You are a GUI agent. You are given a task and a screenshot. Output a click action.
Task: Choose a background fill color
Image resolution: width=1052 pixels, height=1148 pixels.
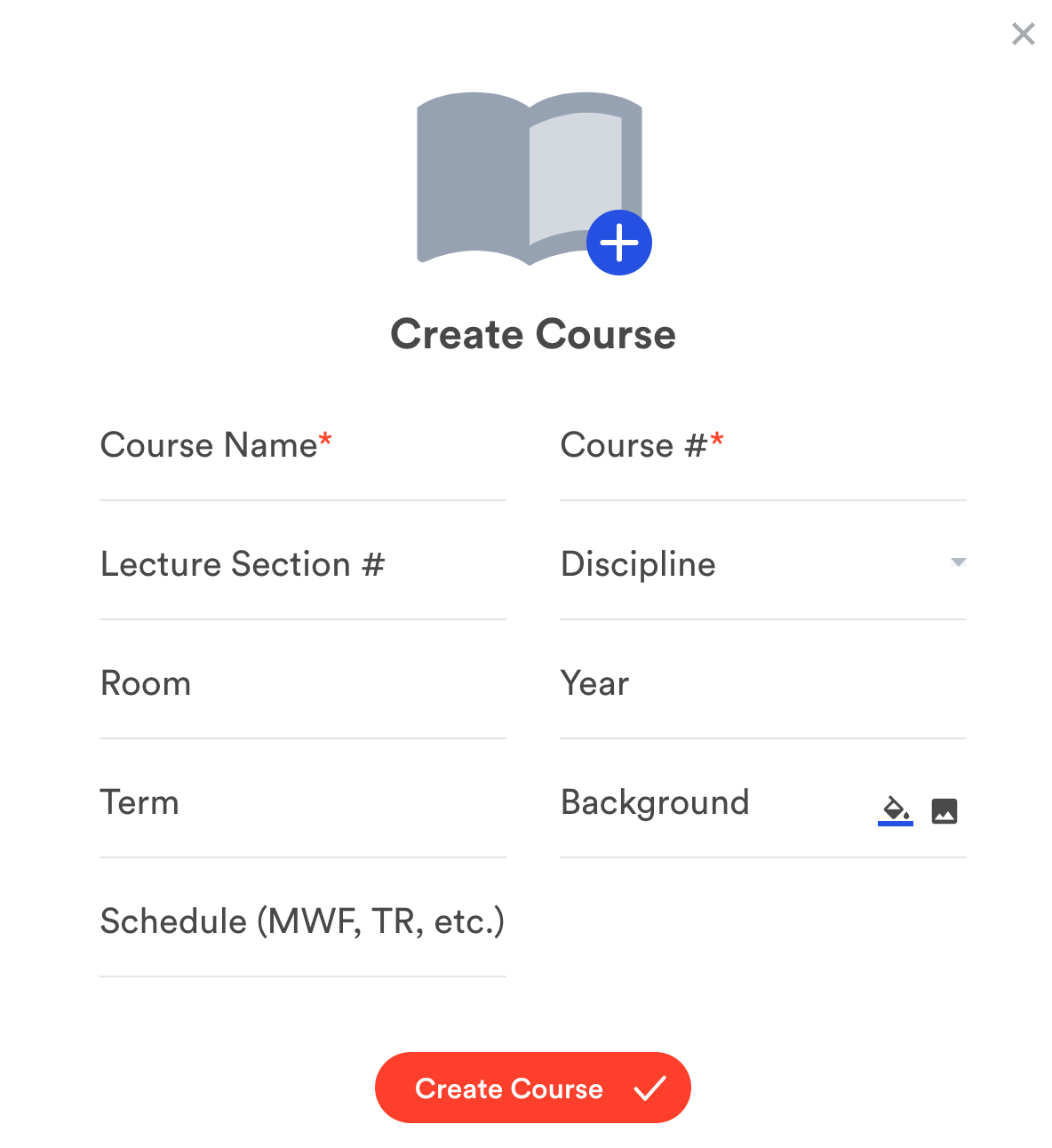click(x=895, y=810)
